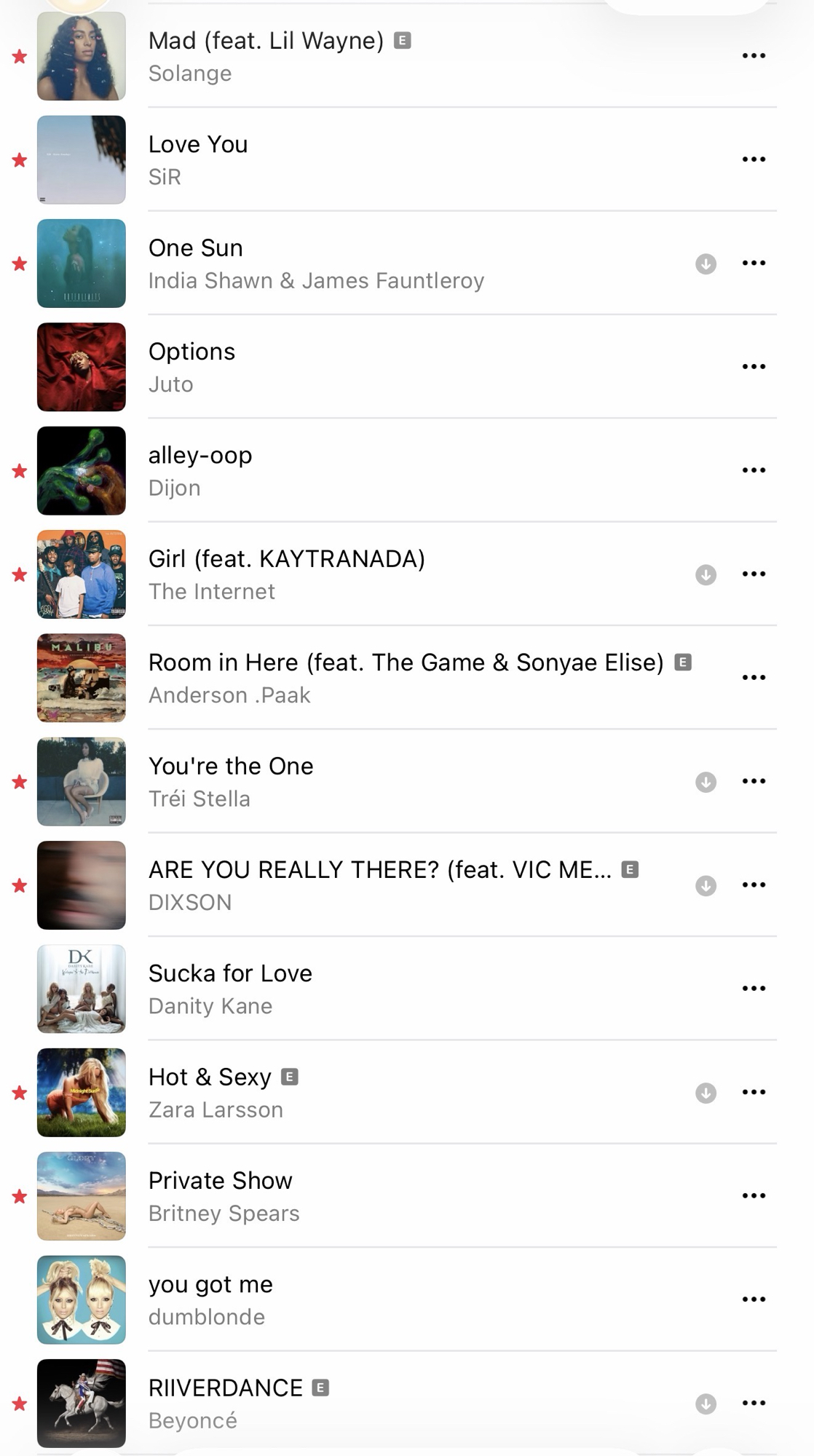Open more options for you got me
This screenshot has height=1456, width=814.
[754, 1299]
